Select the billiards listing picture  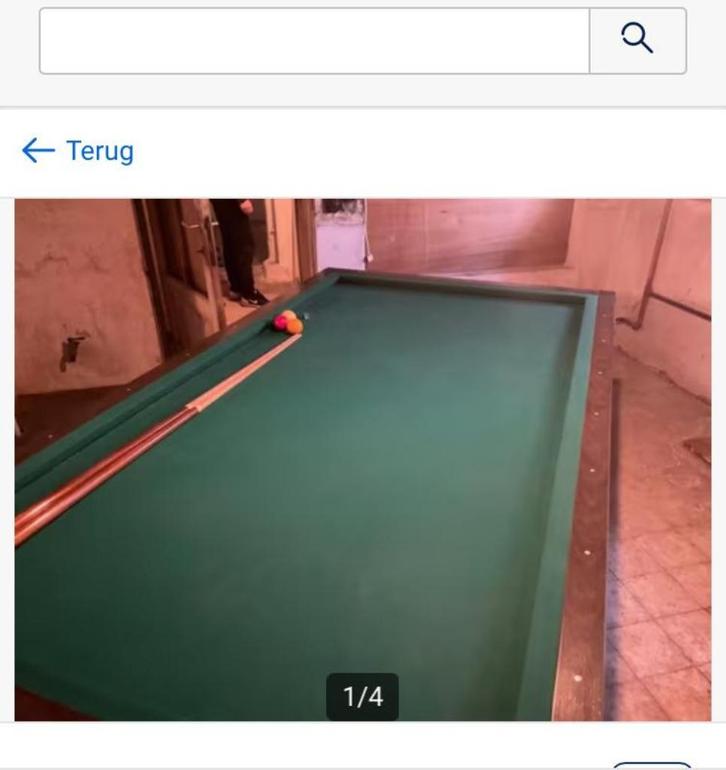click(x=363, y=460)
